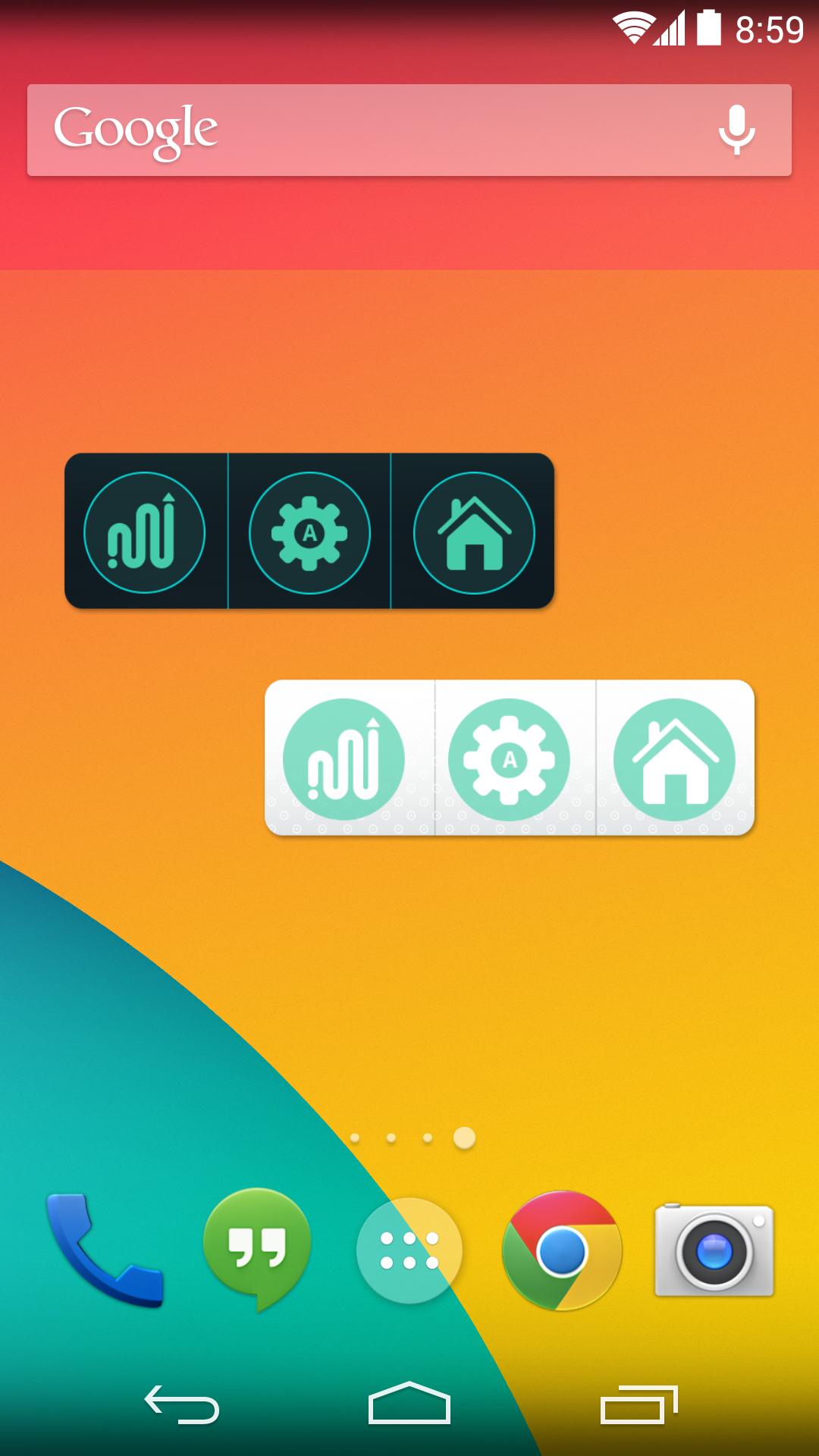
Task: Open the Camera app
Action: (714, 1250)
